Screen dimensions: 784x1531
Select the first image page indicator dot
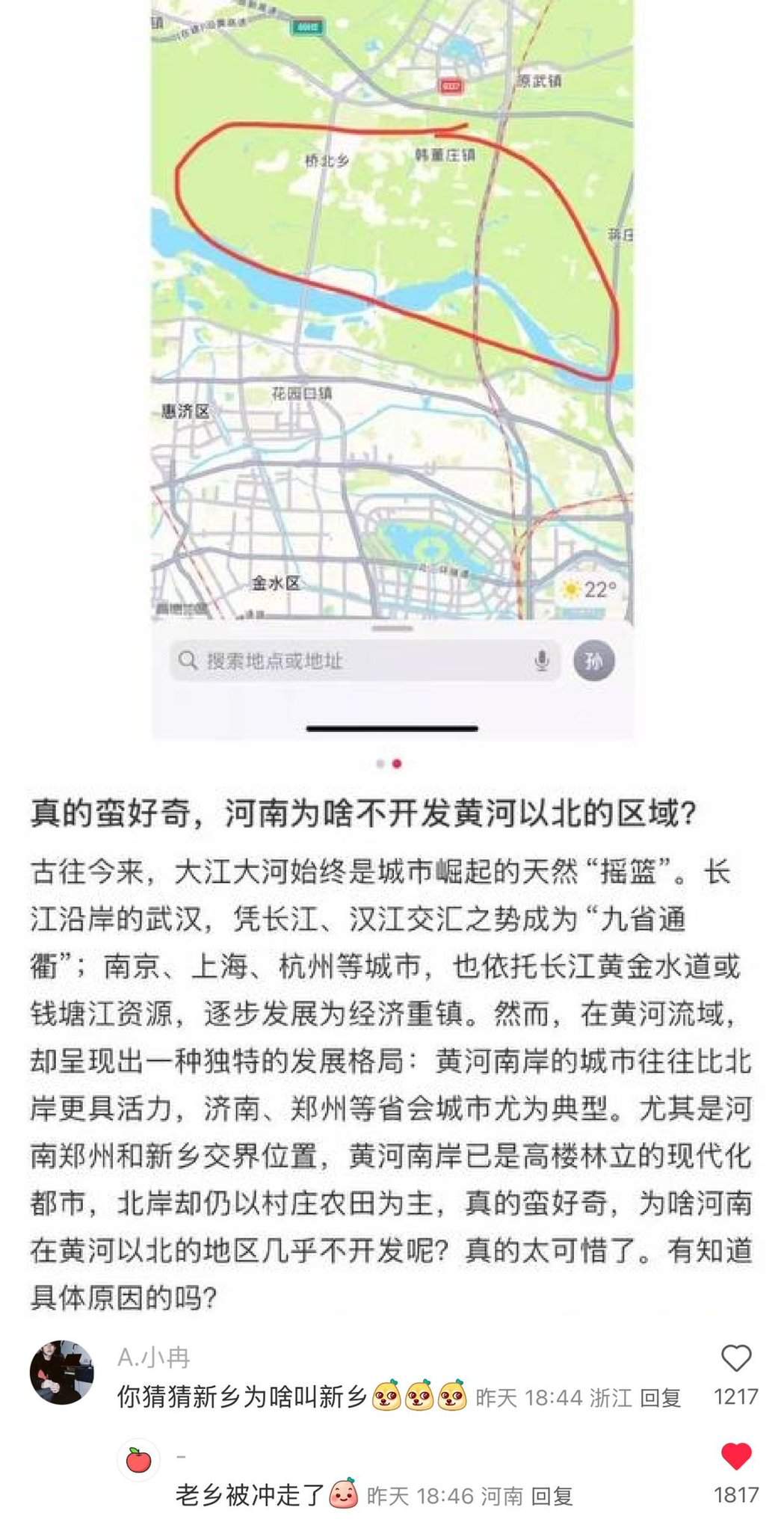[380, 763]
